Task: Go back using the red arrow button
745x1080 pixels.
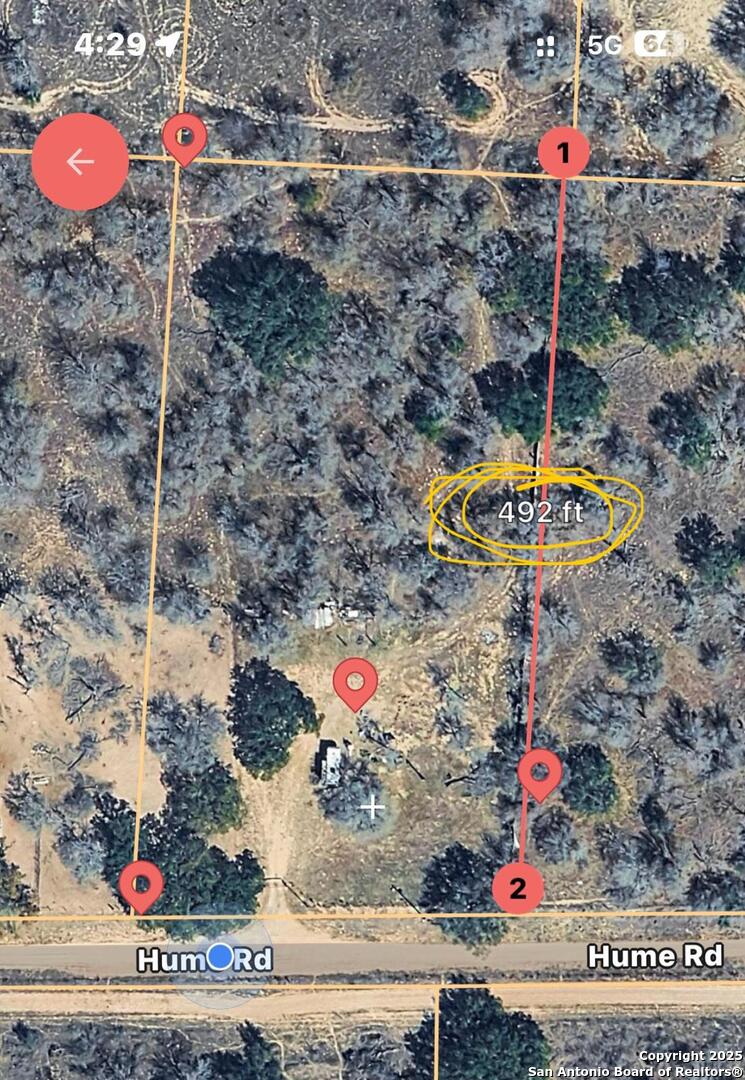Action: (x=80, y=162)
